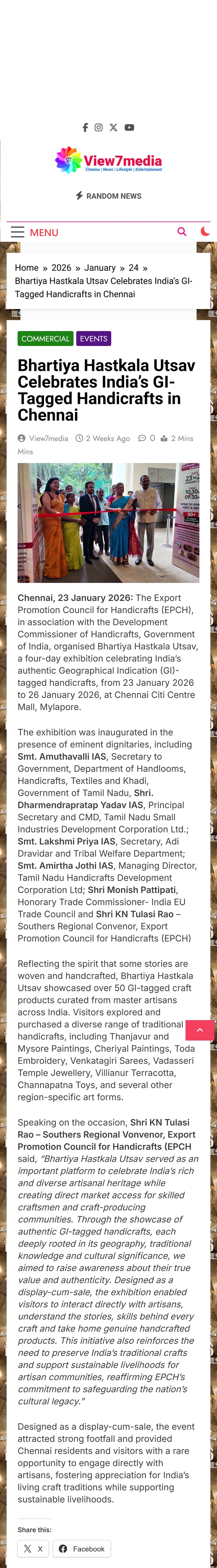This screenshot has width=217, height=1568.
Task: Open the View7media author link
Action: (x=48, y=438)
